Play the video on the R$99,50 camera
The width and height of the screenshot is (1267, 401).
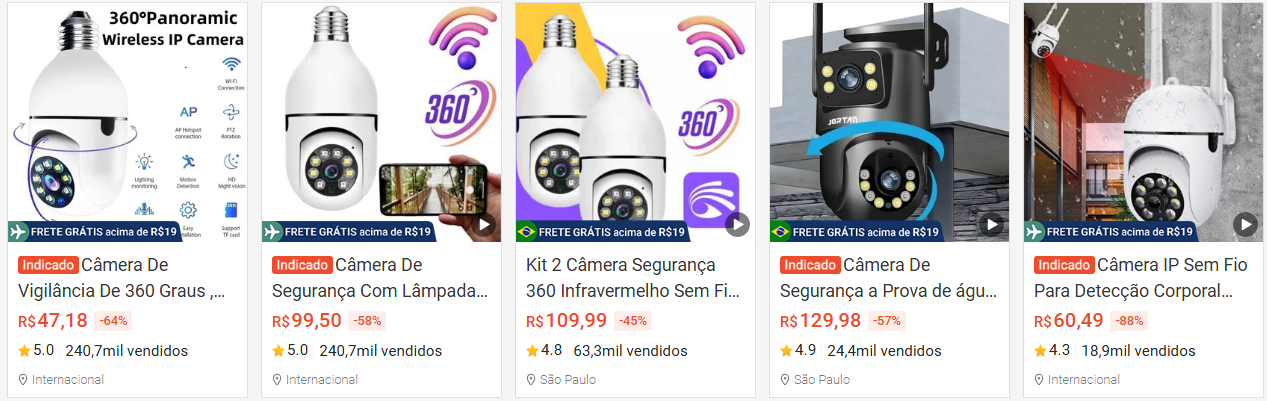[x=483, y=224]
